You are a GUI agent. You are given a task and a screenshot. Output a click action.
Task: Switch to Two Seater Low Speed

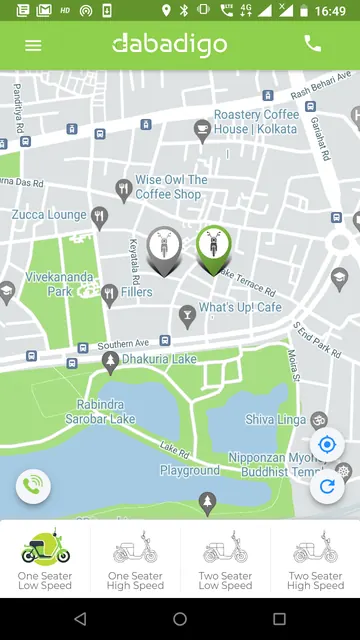[x=225, y=559]
